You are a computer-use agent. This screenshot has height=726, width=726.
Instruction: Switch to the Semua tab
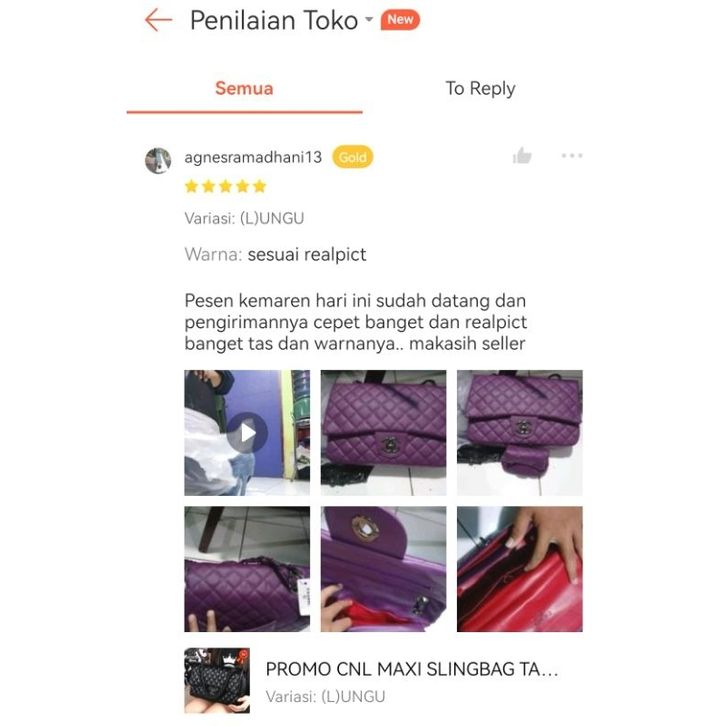244,88
